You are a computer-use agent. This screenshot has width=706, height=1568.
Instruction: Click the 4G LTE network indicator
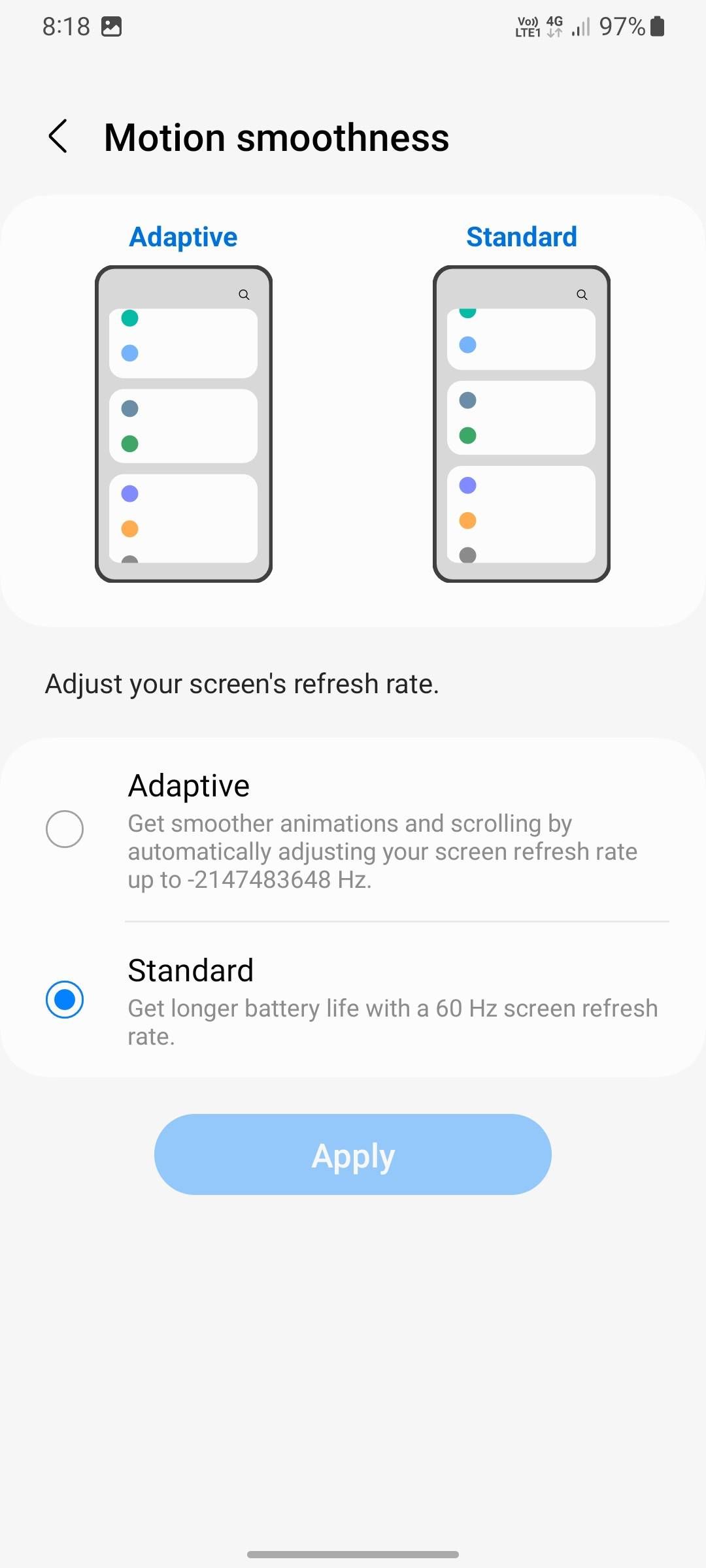coord(554,26)
